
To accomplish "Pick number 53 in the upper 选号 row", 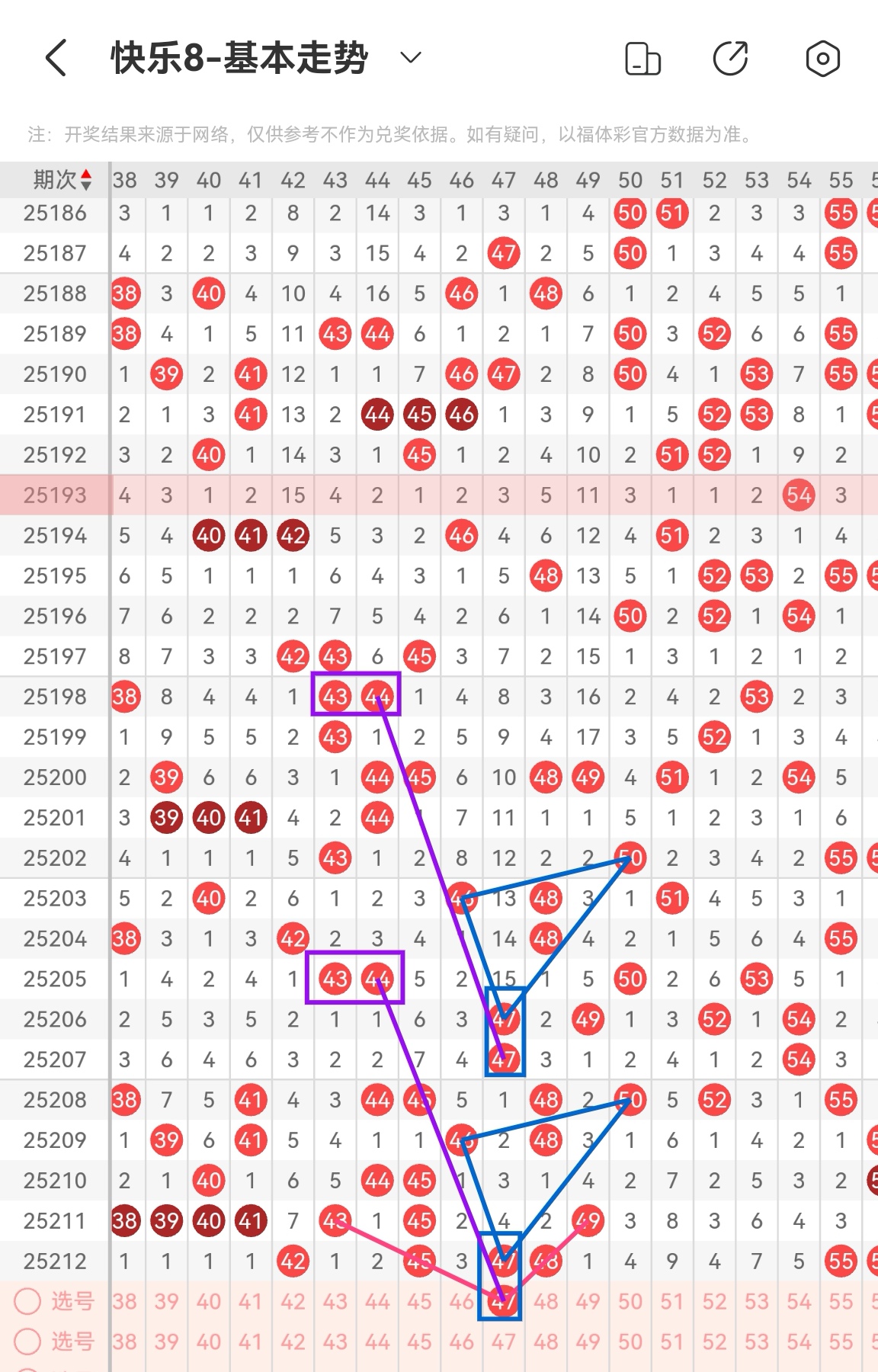I will 756,1302.
